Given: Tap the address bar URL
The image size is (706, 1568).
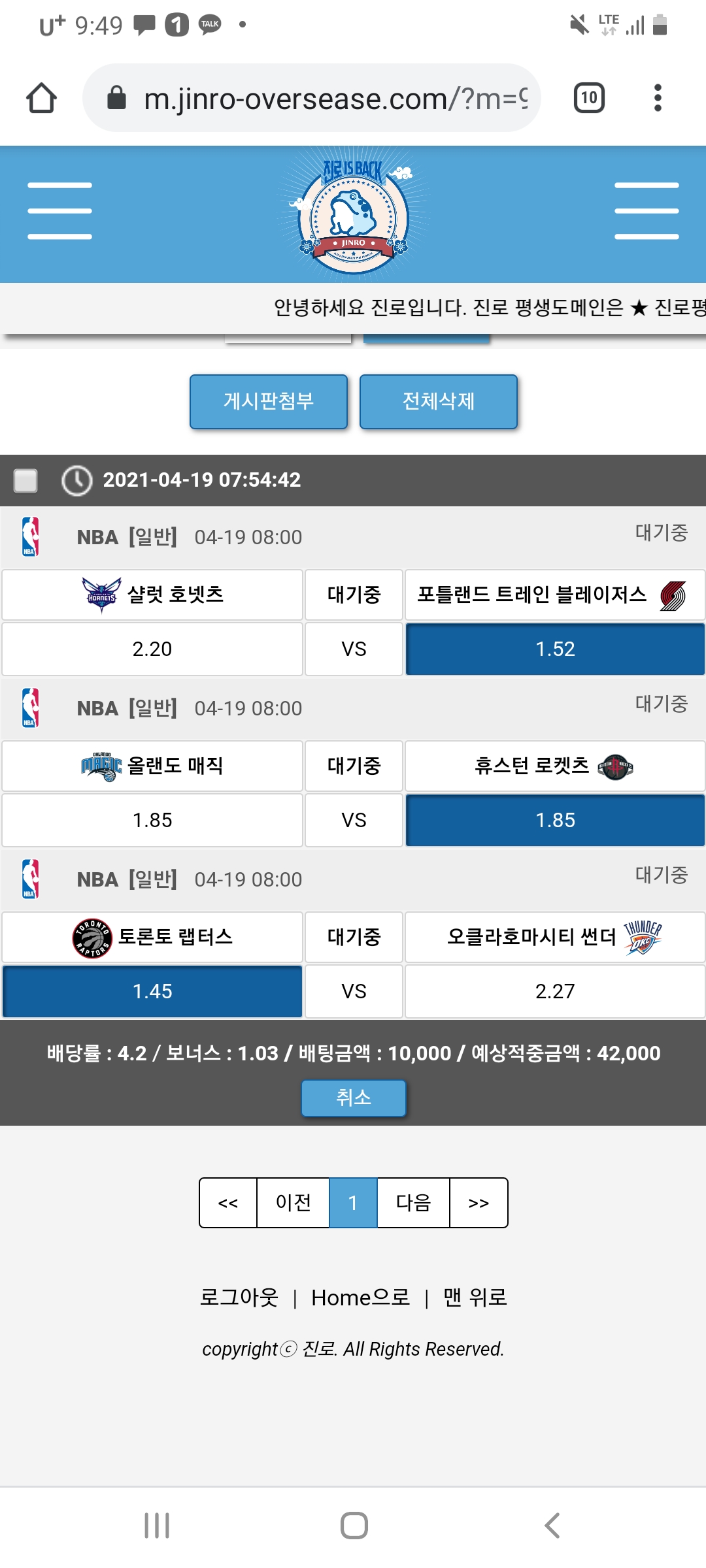Looking at the screenshot, I should click(x=335, y=99).
